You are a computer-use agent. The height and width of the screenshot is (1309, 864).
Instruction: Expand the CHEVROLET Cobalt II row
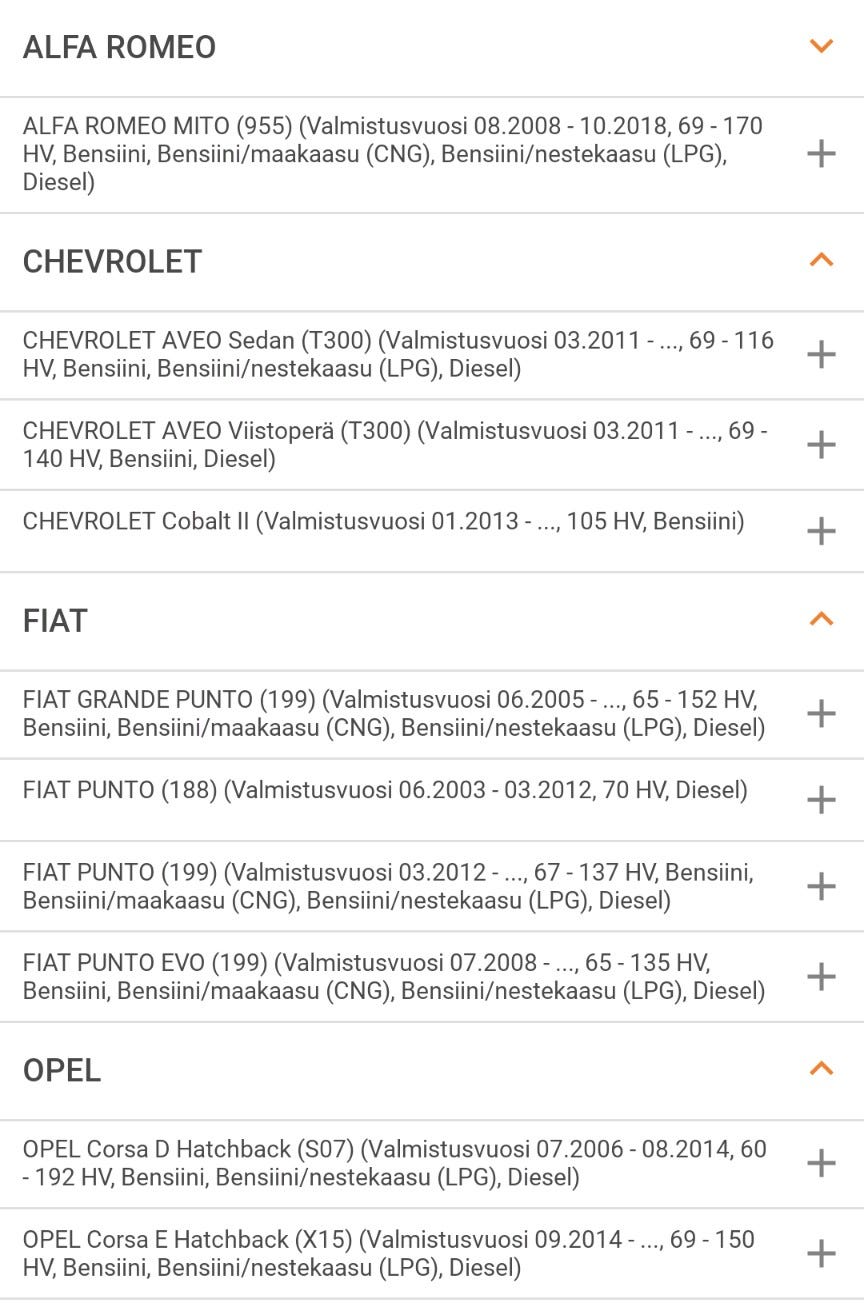(x=821, y=531)
